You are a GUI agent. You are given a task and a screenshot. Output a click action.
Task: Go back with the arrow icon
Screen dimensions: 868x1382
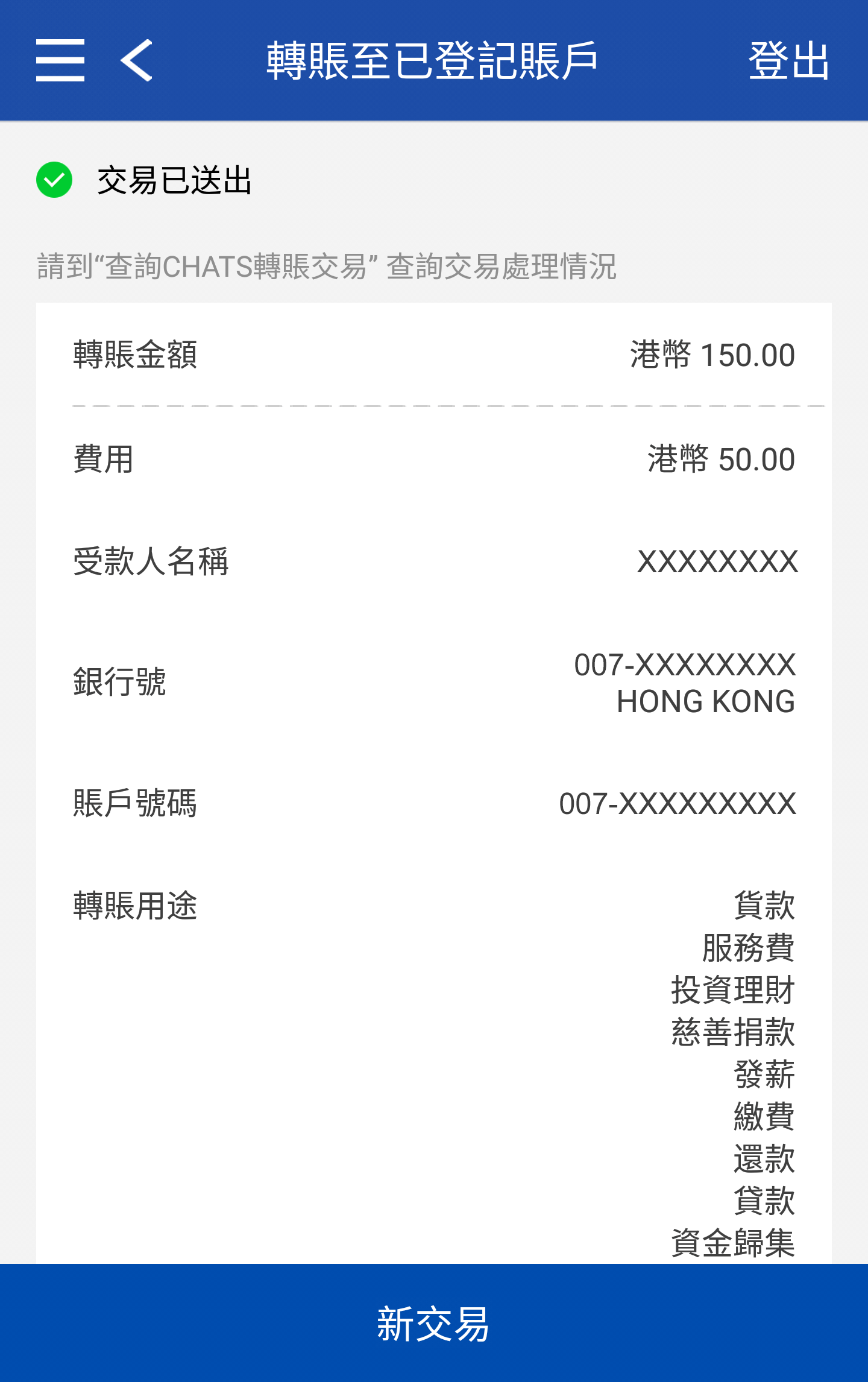tap(137, 60)
